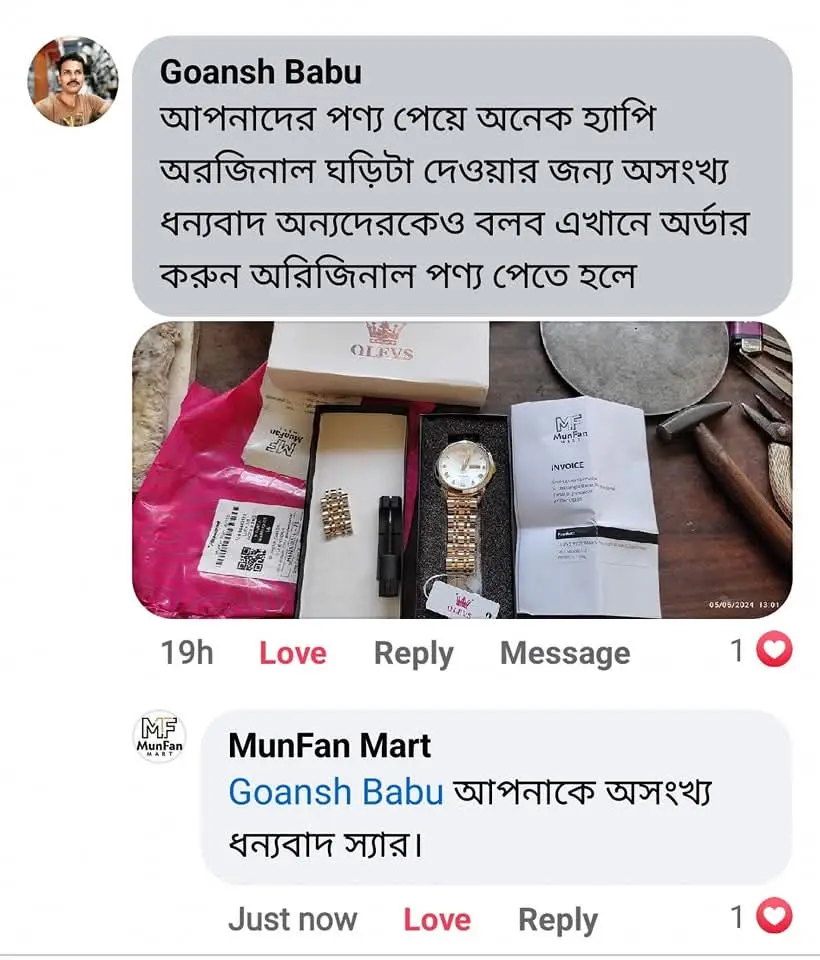View the watch photo in Goansh's comment
Image resolution: width=820 pixels, height=960 pixels.
(462, 470)
